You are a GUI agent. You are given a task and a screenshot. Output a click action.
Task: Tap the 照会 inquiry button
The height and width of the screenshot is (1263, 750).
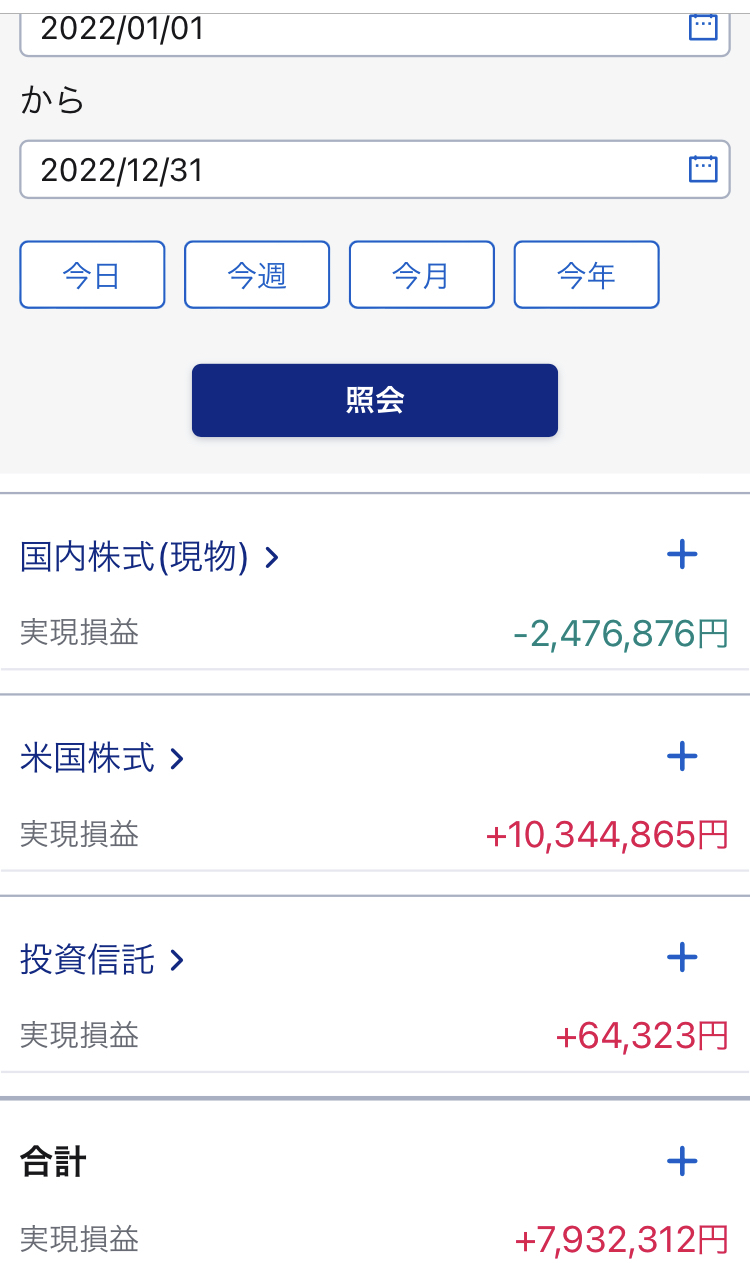coord(375,400)
